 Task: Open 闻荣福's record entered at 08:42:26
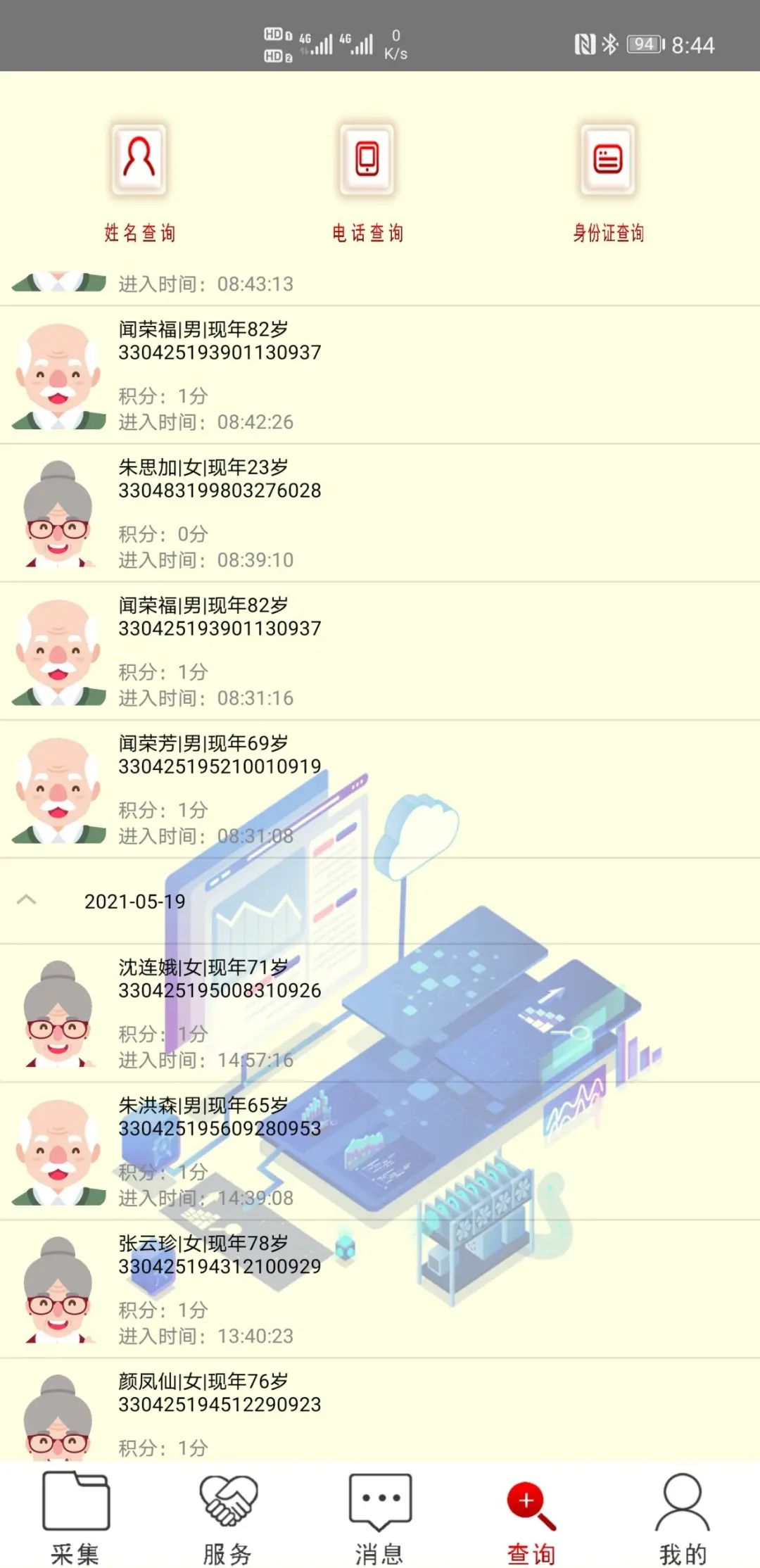coord(380,375)
